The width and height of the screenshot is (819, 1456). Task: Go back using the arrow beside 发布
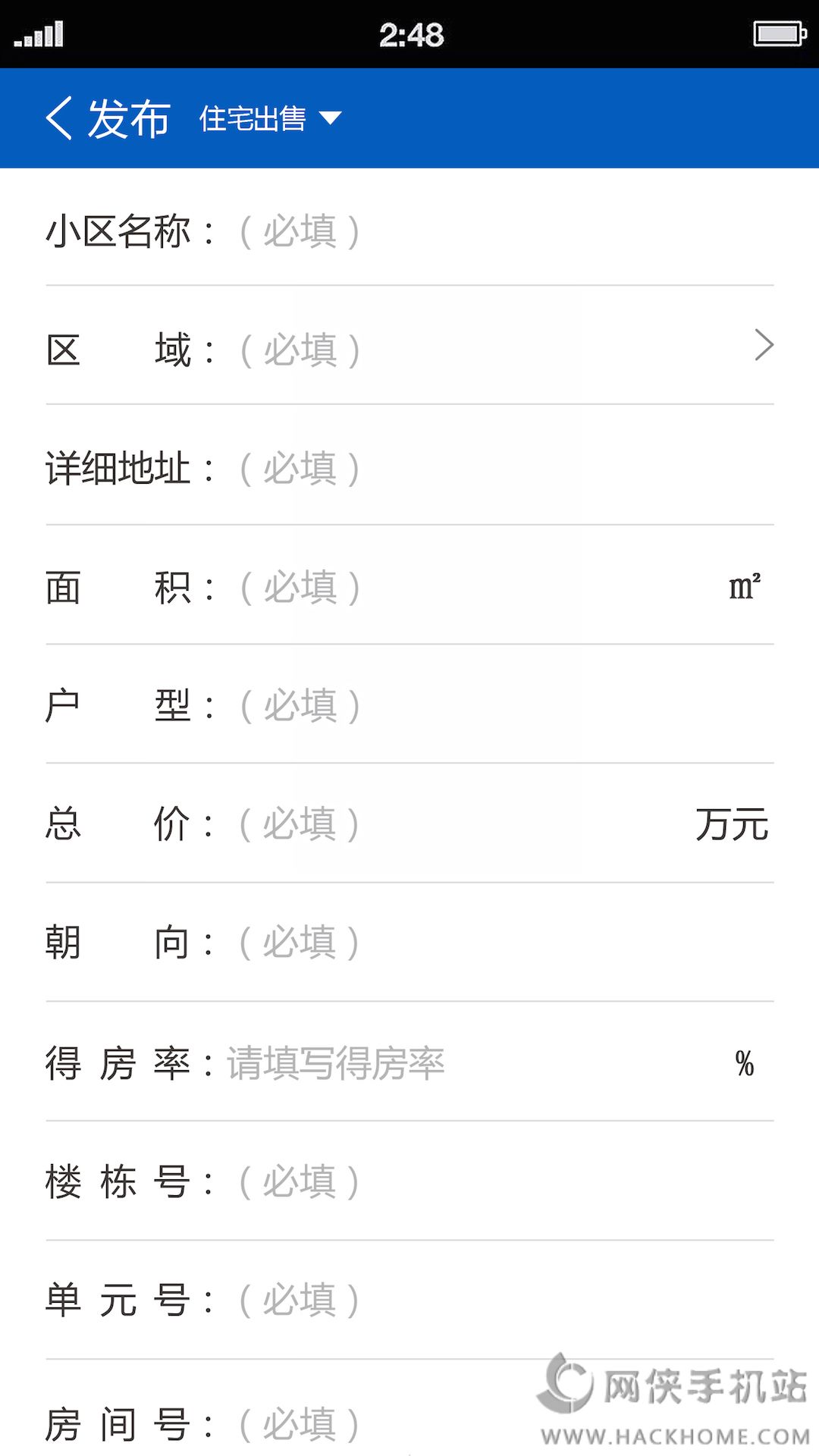point(59,118)
